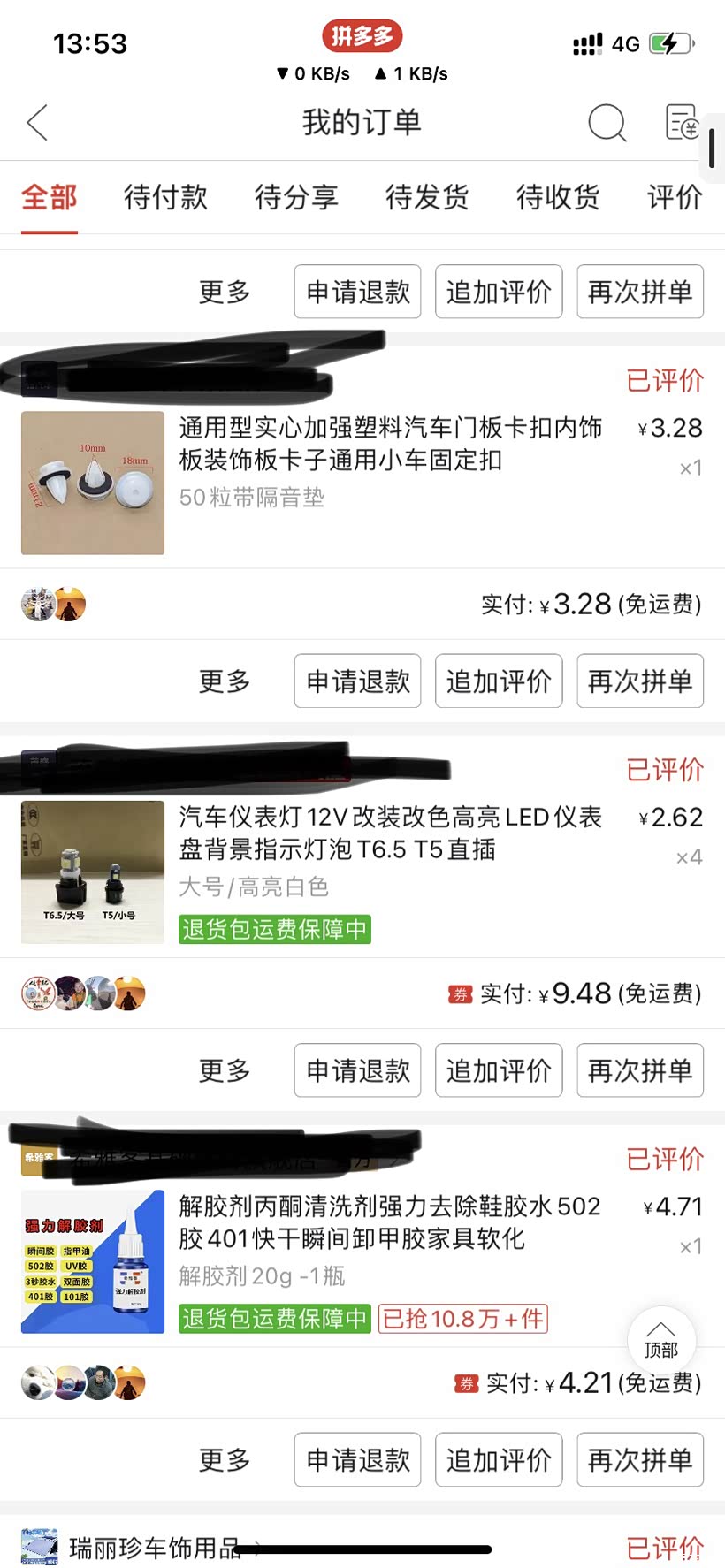Show 更多 options for the 解胶剂 order
725x1568 pixels.
[225, 1459]
